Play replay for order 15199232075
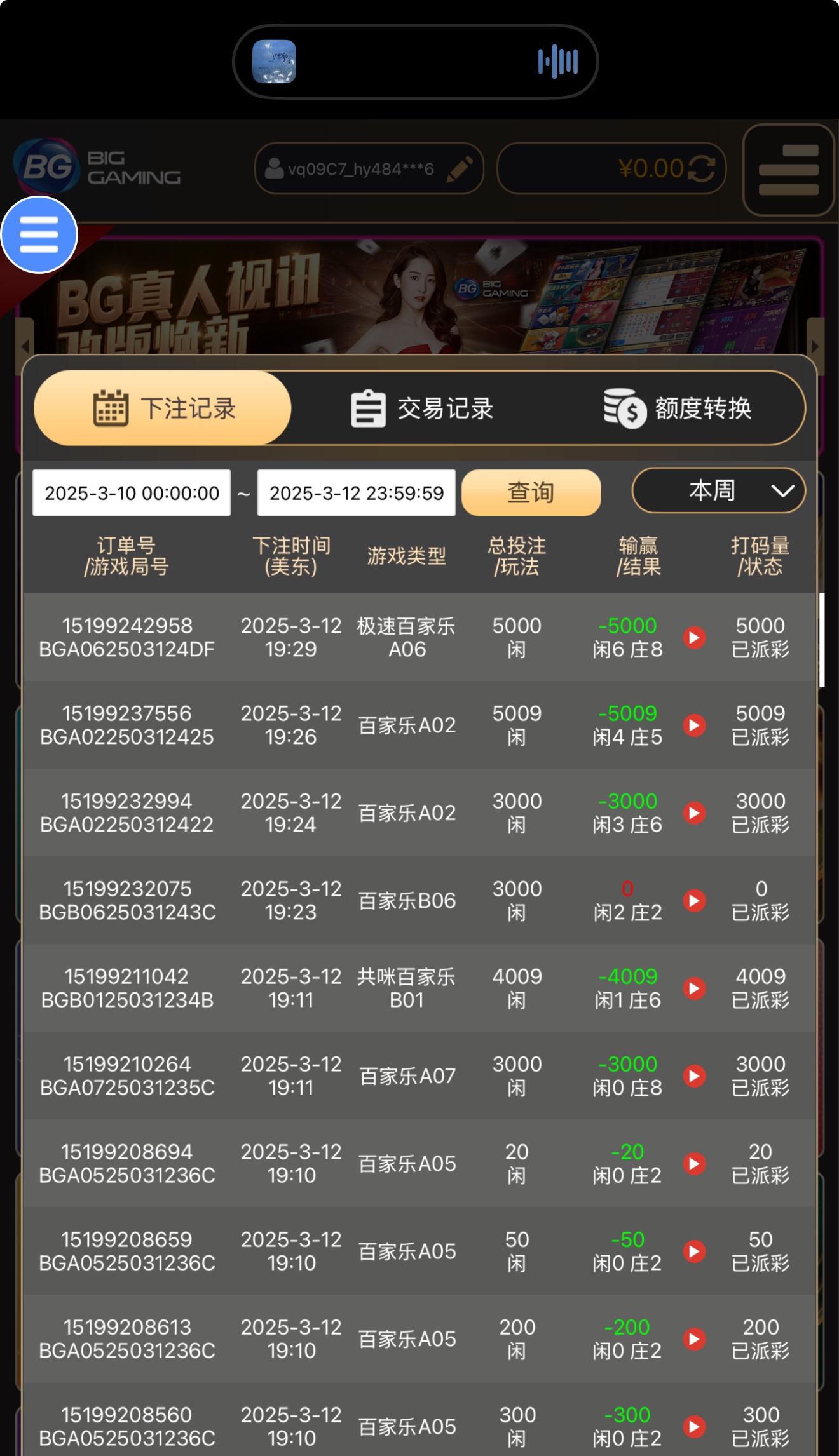 coord(695,901)
